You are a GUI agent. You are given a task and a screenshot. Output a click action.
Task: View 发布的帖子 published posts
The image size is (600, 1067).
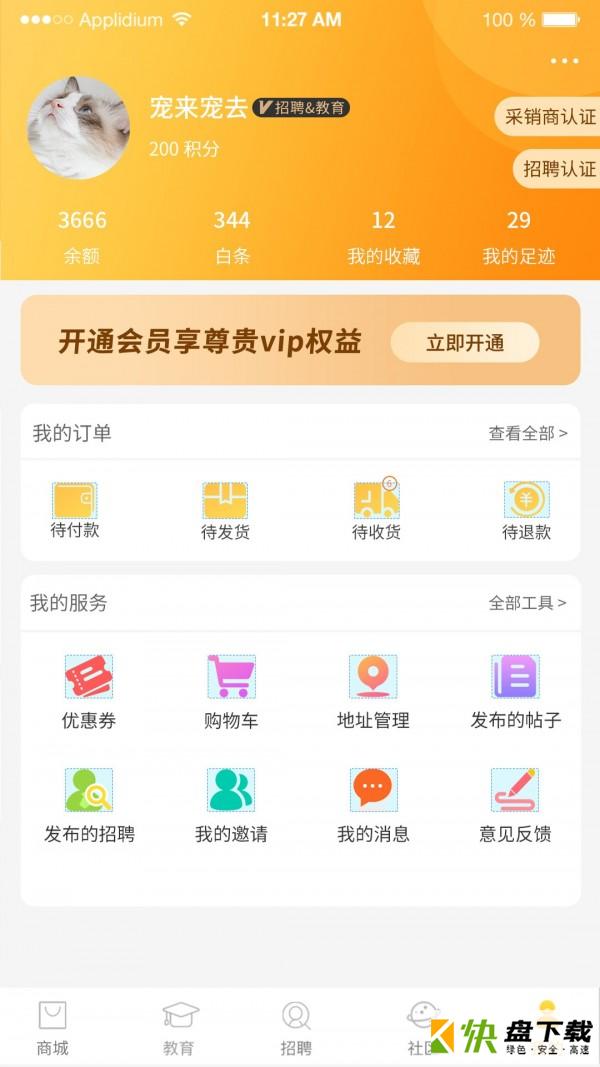pos(516,691)
